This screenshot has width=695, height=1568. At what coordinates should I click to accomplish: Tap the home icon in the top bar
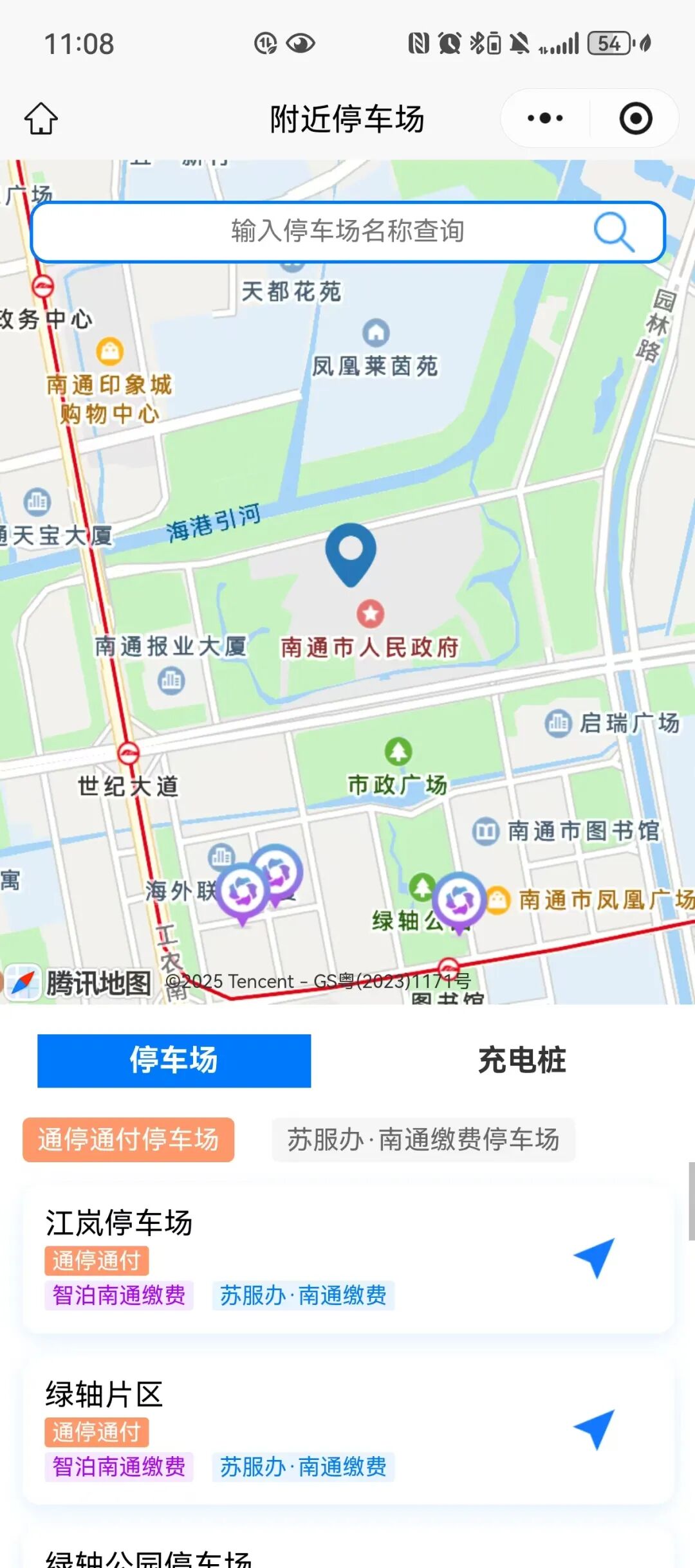pos(42,118)
